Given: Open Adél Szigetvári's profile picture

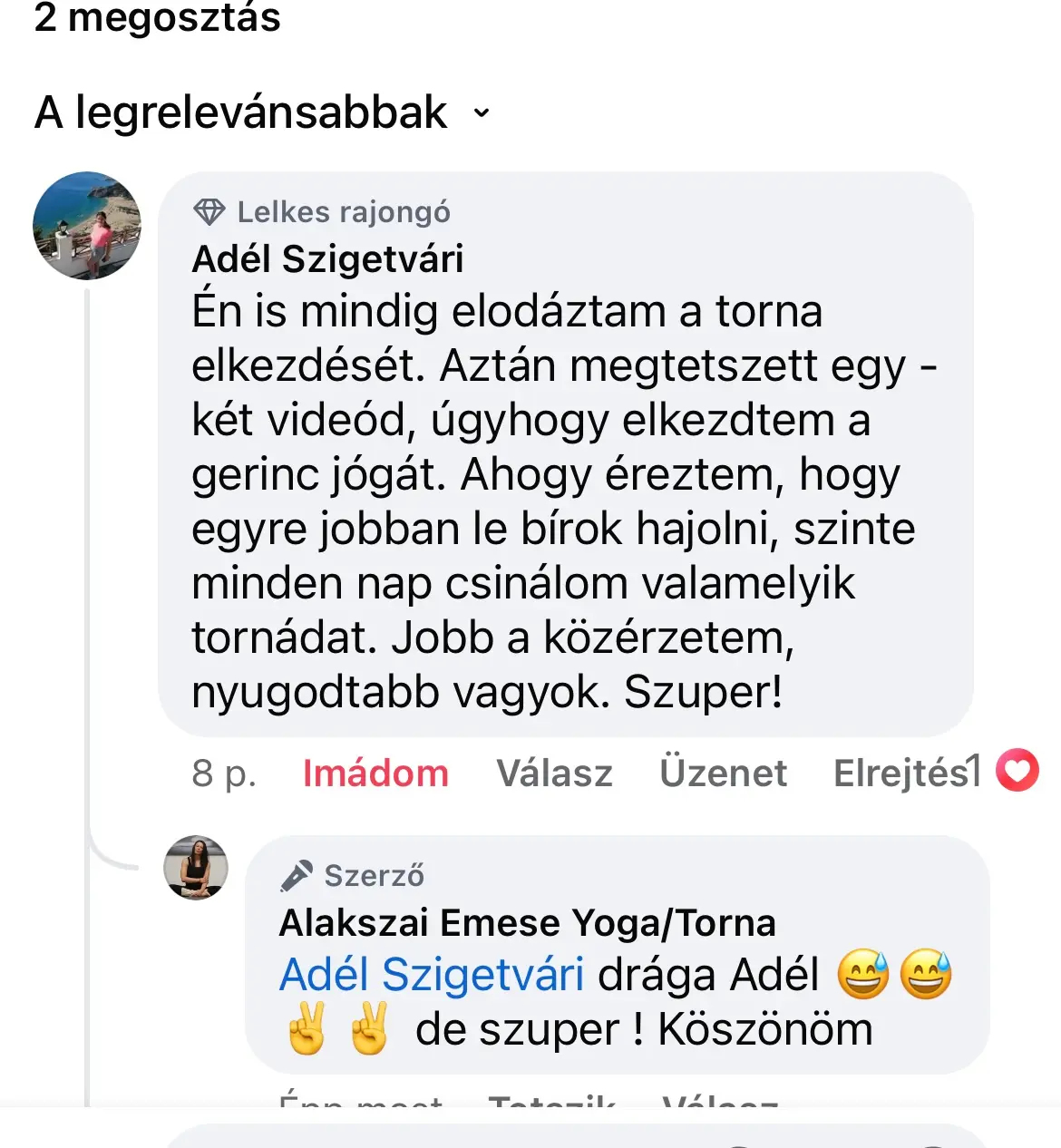Looking at the screenshot, I should click(87, 225).
